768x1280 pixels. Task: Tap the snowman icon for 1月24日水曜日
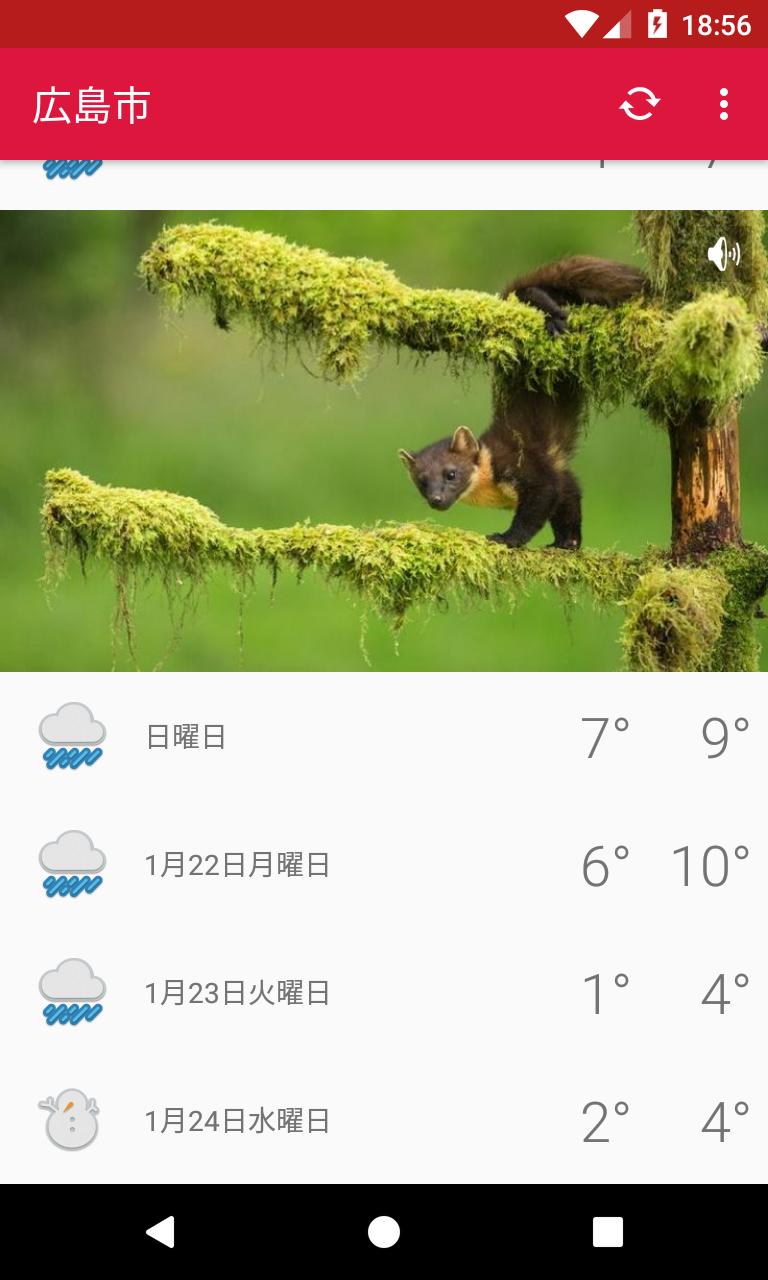(x=71, y=1120)
